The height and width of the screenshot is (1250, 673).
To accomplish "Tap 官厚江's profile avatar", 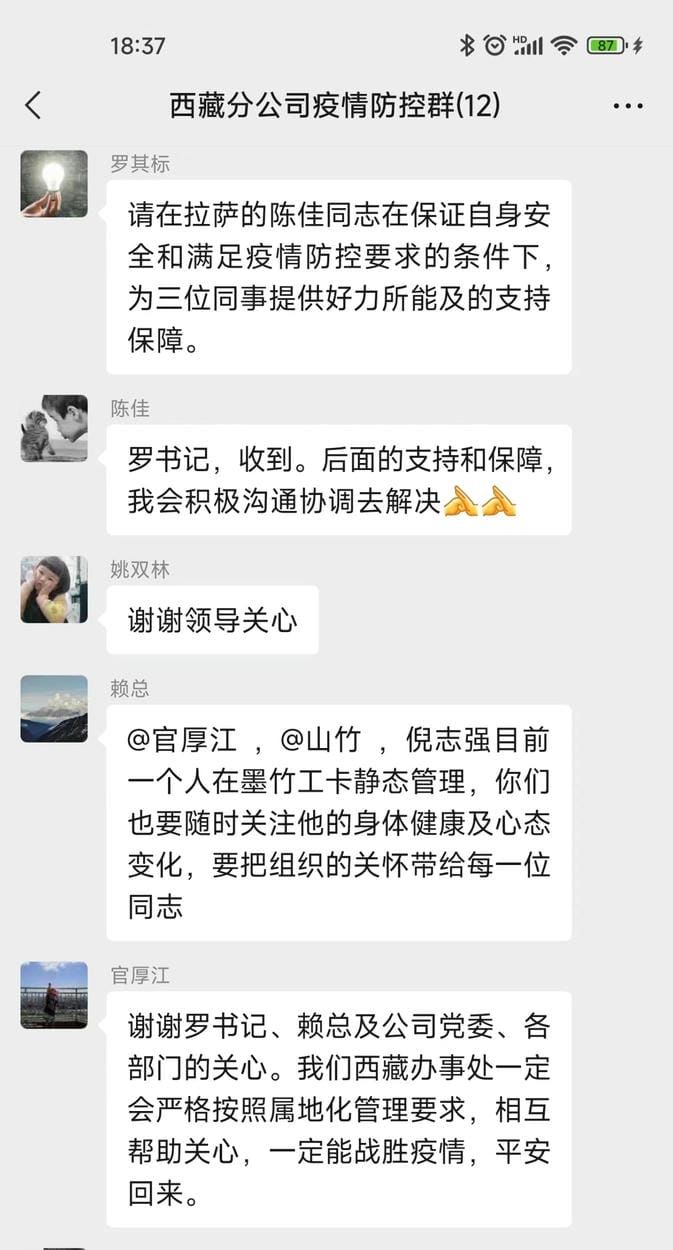I will [54, 995].
